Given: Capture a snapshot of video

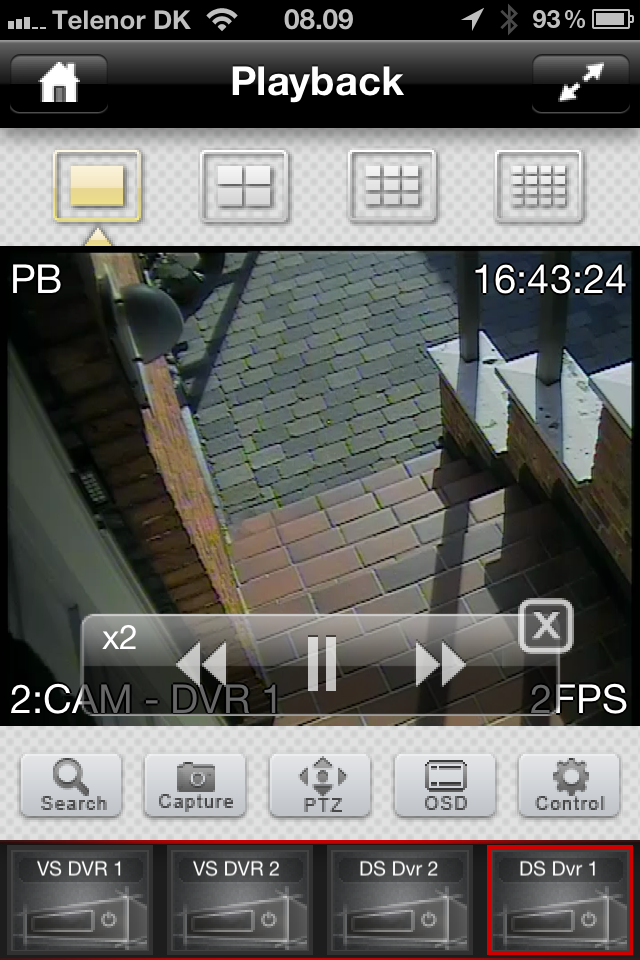Looking at the screenshot, I should [195, 786].
